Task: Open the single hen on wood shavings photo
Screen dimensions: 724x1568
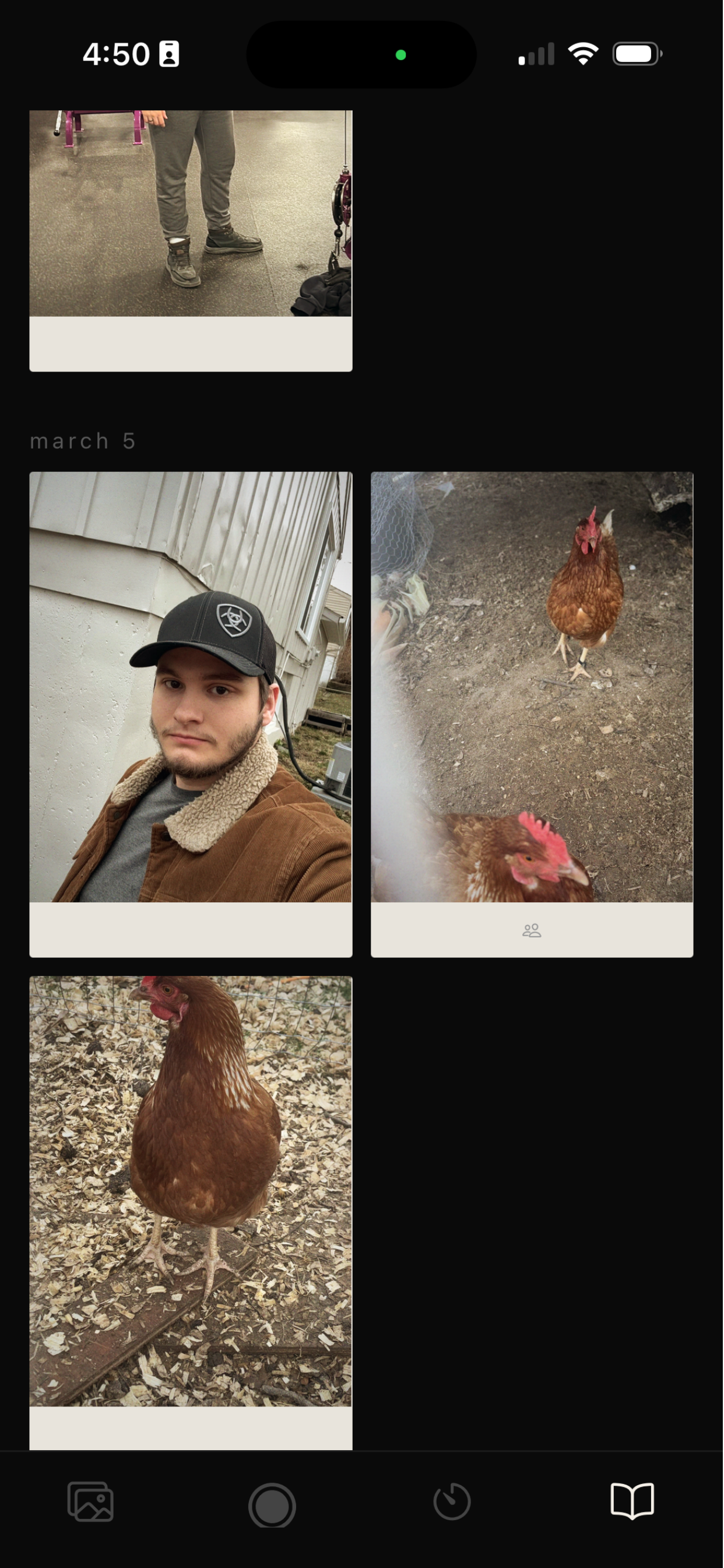Action: pyautogui.click(x=191, y=1191)
